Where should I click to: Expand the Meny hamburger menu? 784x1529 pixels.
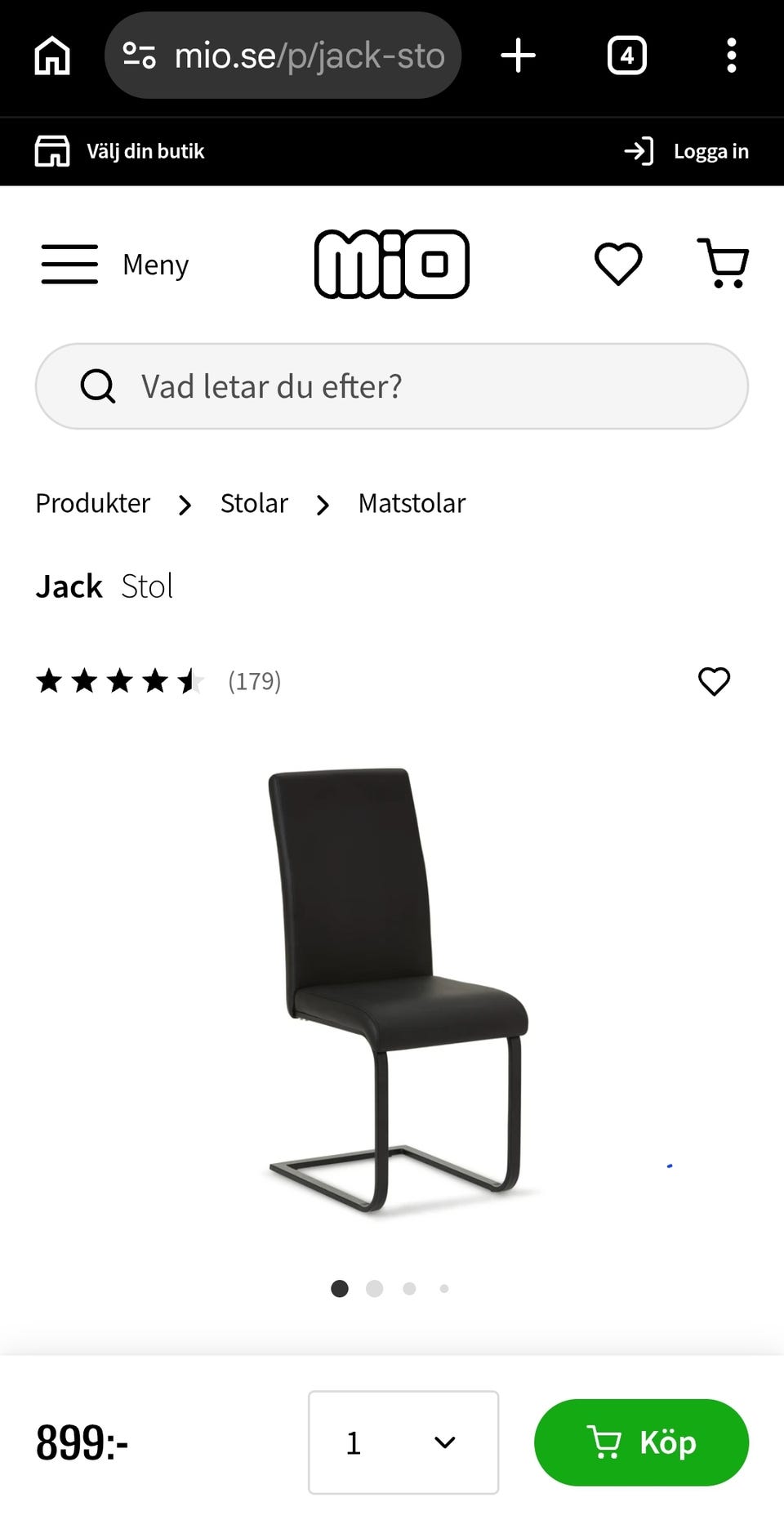pyautogui.click(x=69, y=263)
